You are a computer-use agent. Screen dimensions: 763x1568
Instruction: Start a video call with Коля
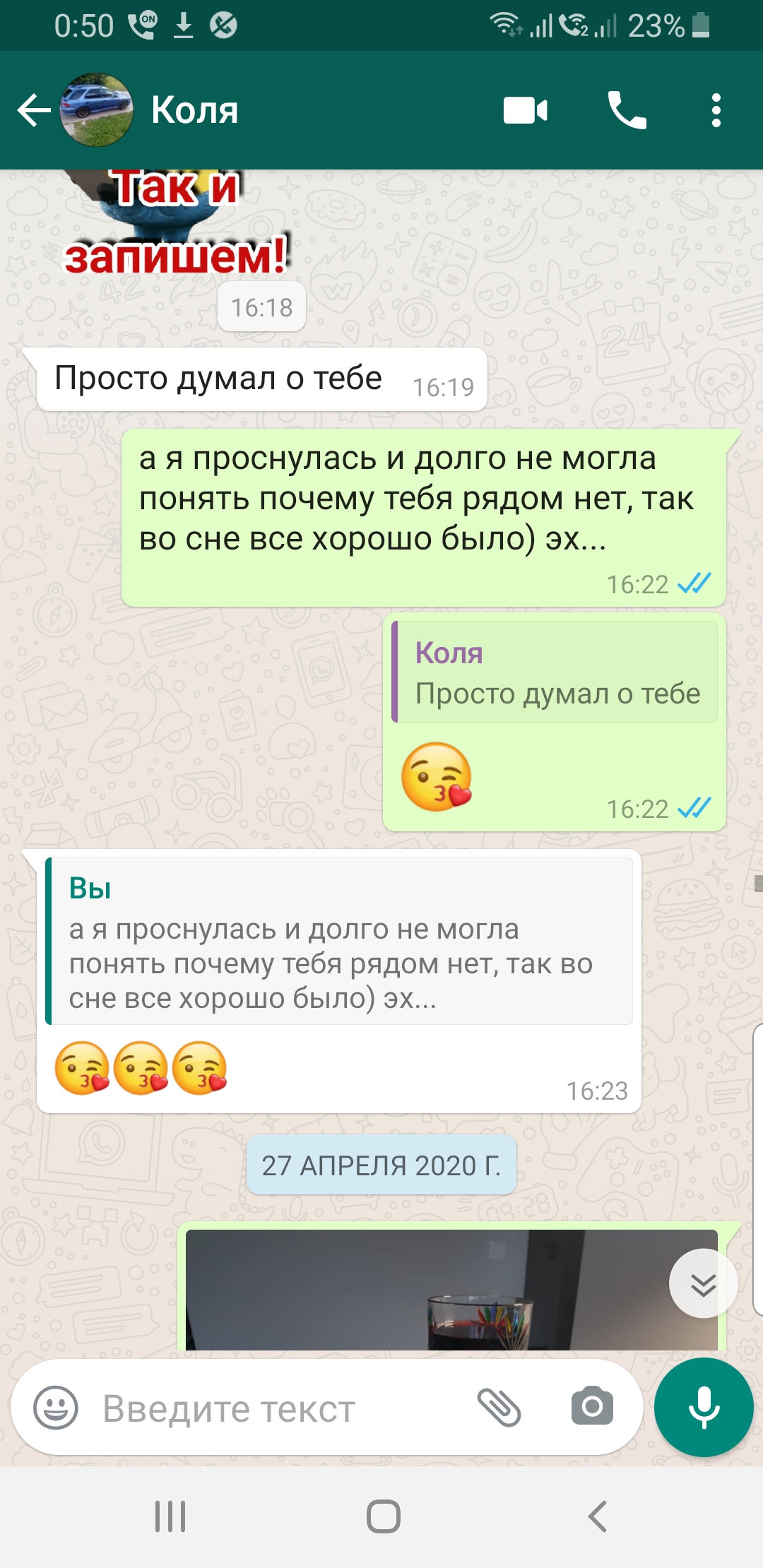coord(525,111)
